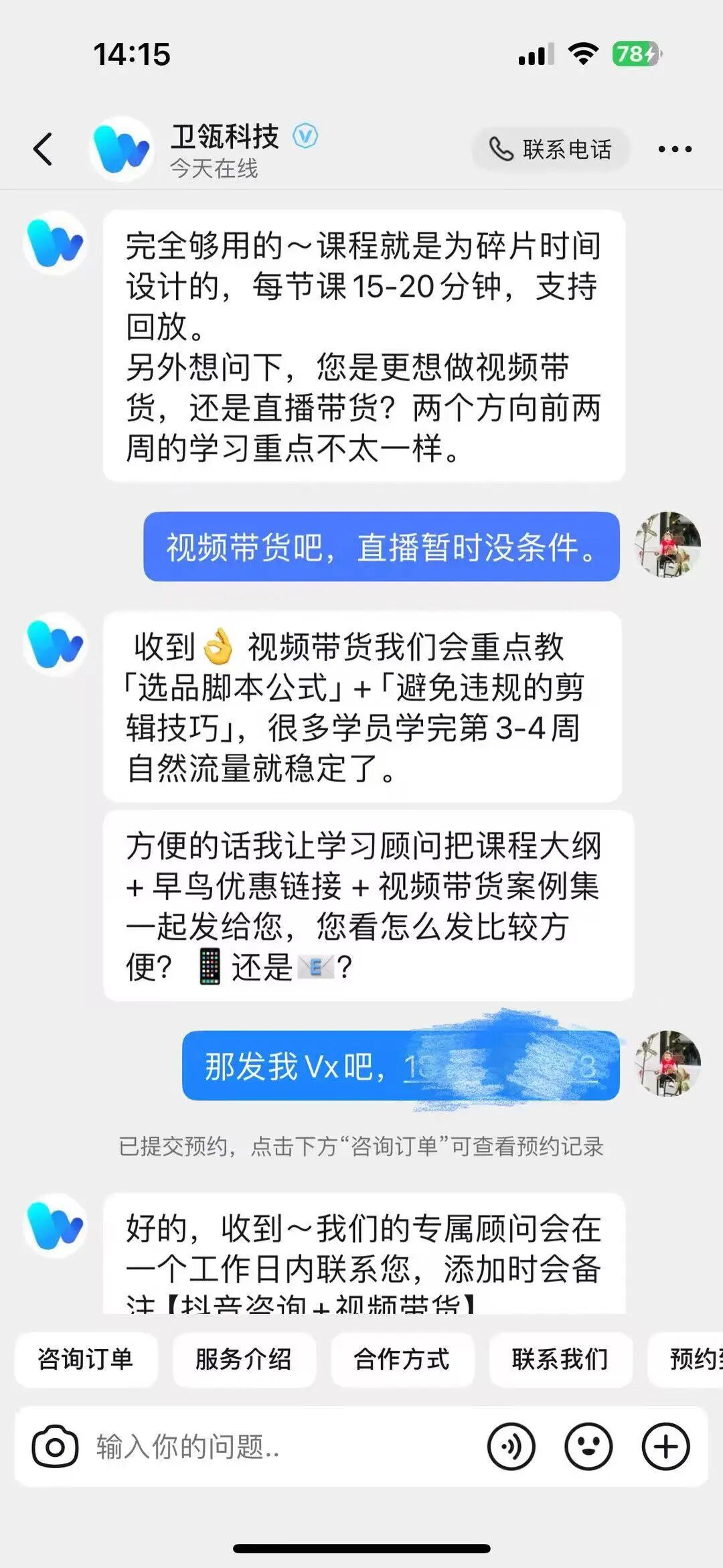This screenshot has width=723, height=1568.
Task: Select the 服务介绍 quick chip
Action: pos(244,1359)
